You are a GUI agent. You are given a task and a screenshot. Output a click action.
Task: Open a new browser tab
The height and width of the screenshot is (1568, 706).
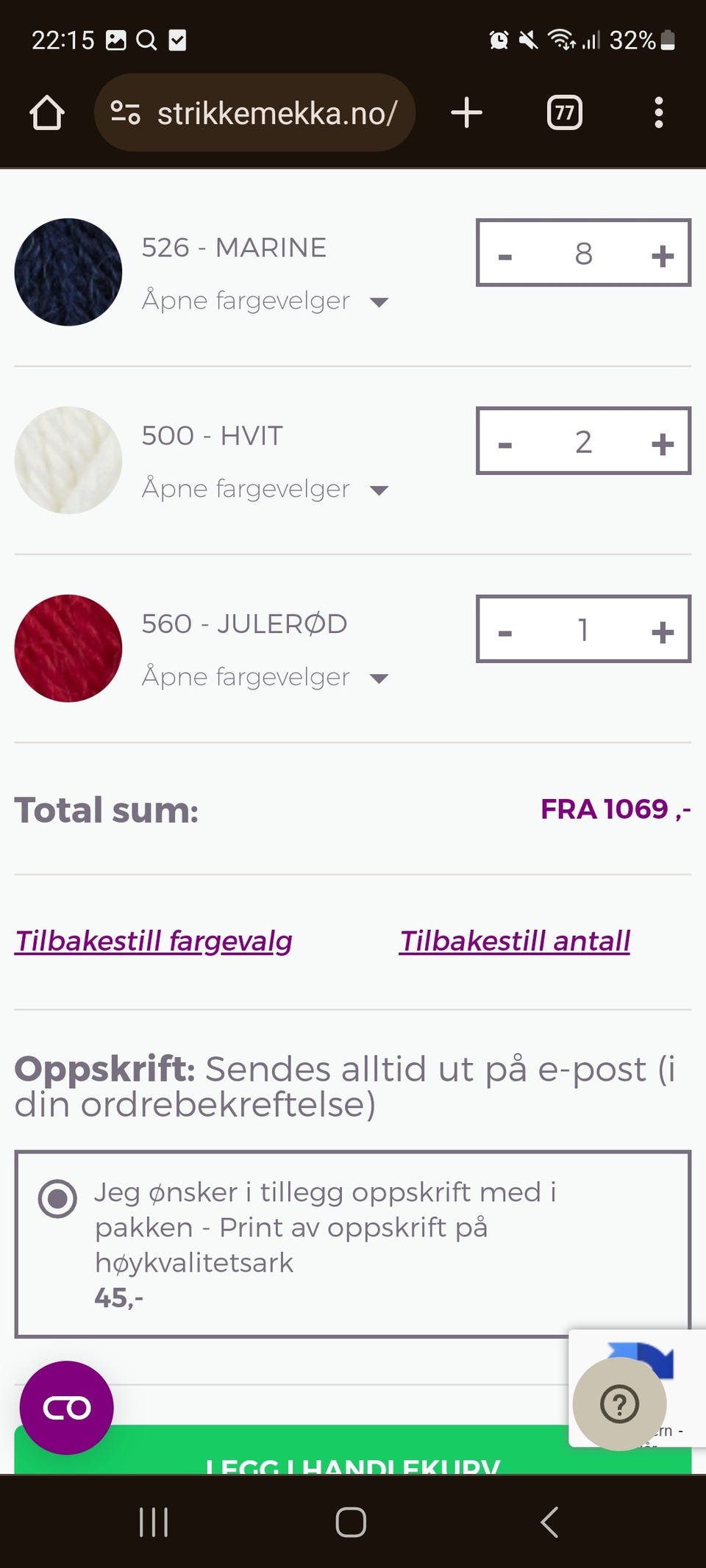(x=466, y=113)
